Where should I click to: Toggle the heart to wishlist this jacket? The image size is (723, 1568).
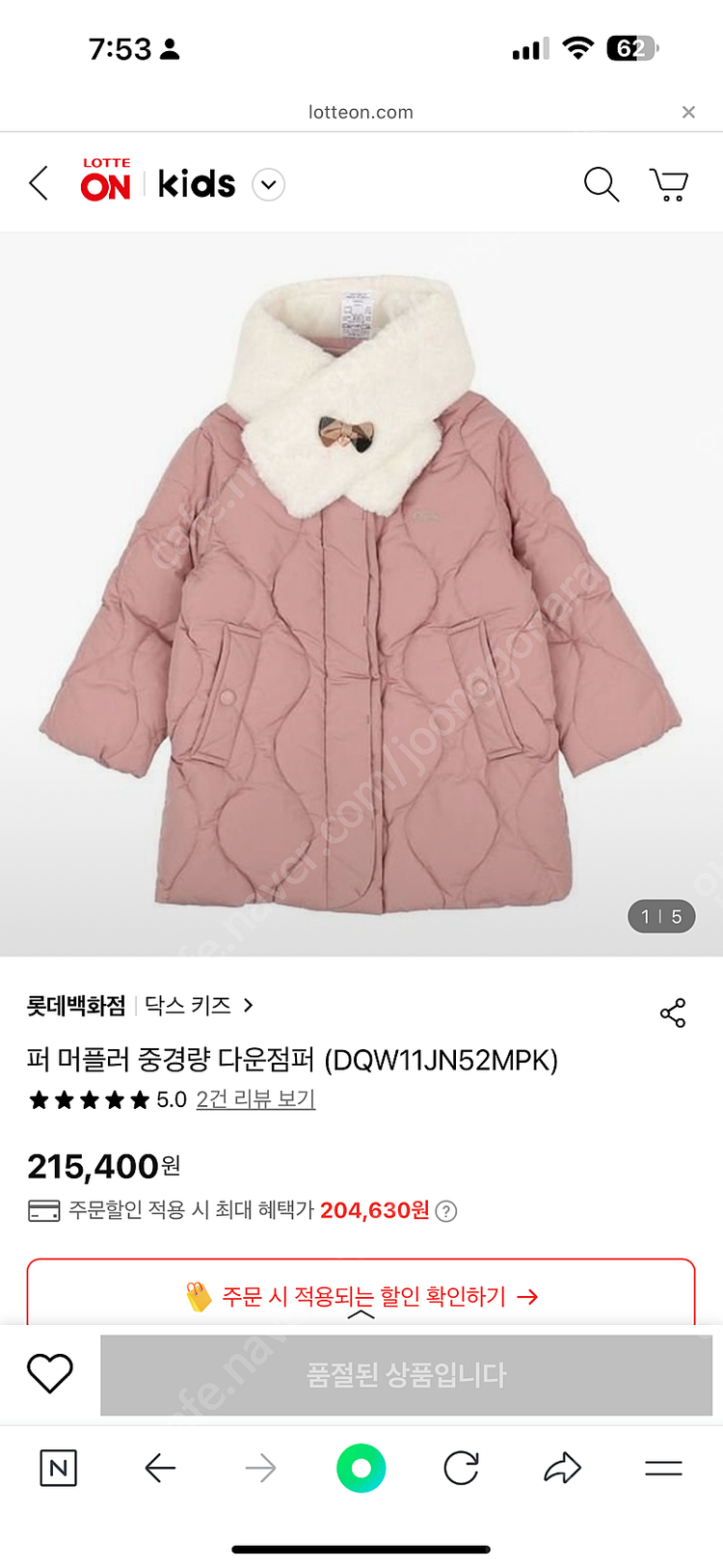[48, 1376]
